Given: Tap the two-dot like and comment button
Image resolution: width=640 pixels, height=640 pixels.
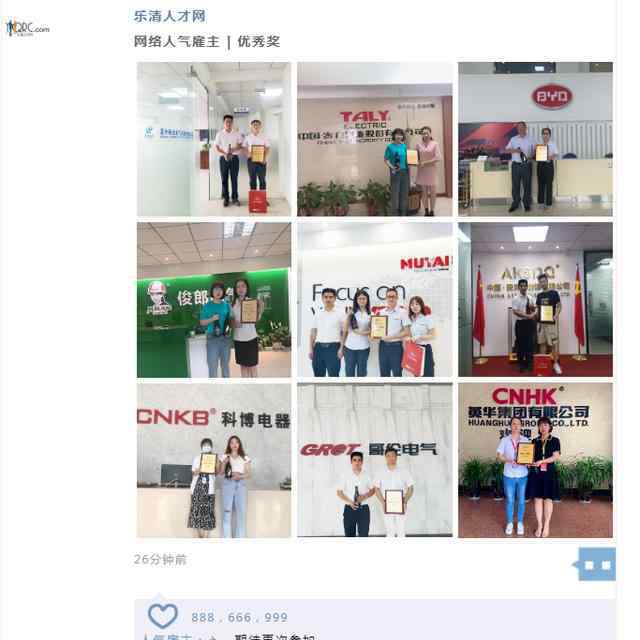Looking at the screenshot, I should pos(597,565).
